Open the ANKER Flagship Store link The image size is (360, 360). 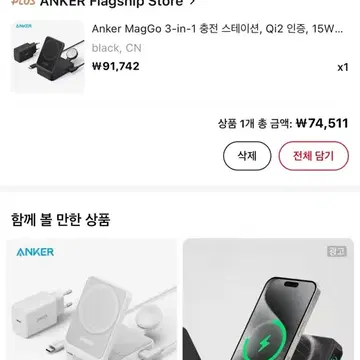[117, 3]
